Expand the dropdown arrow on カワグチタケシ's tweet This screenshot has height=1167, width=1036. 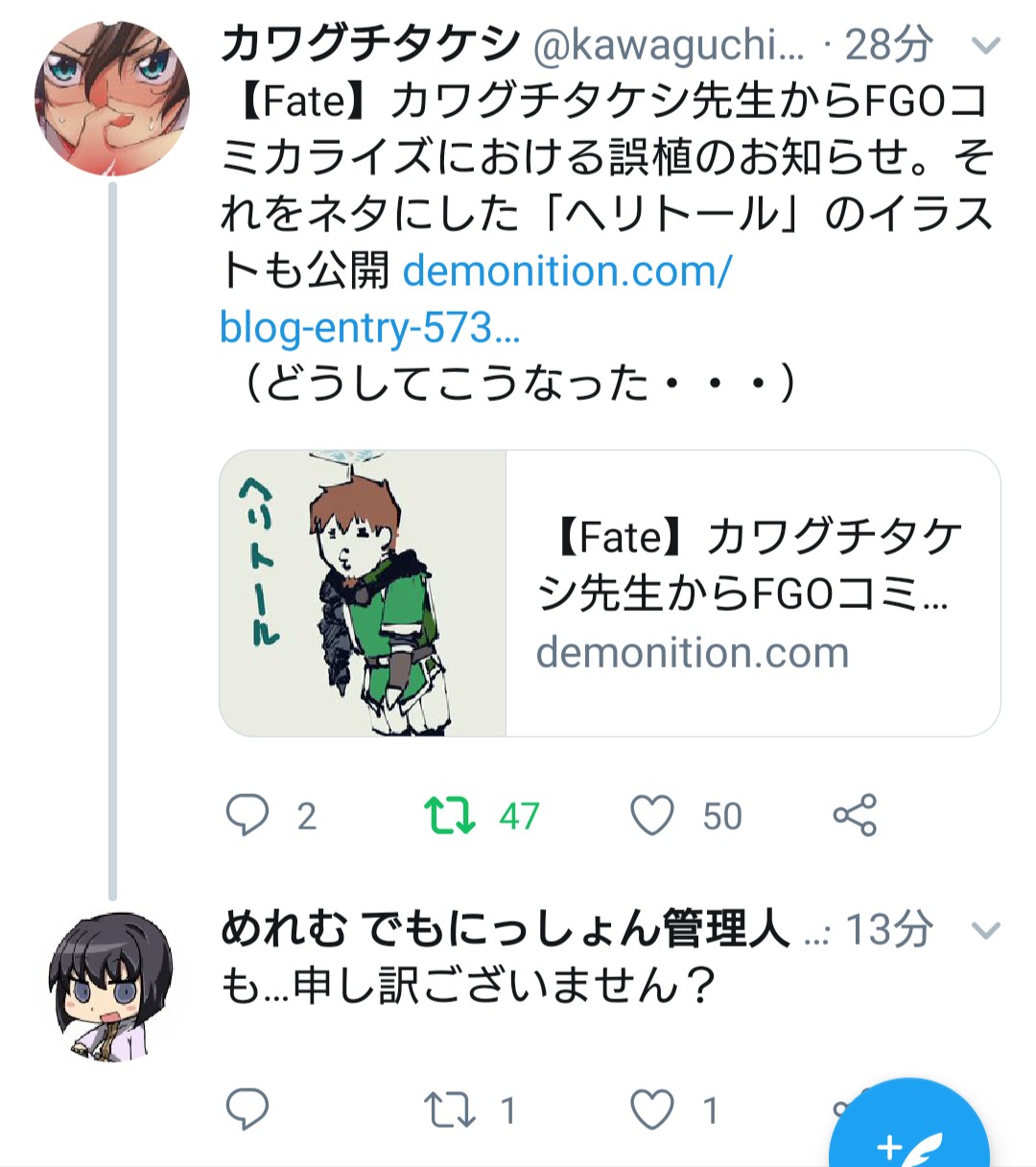click(x=985, y=45)
